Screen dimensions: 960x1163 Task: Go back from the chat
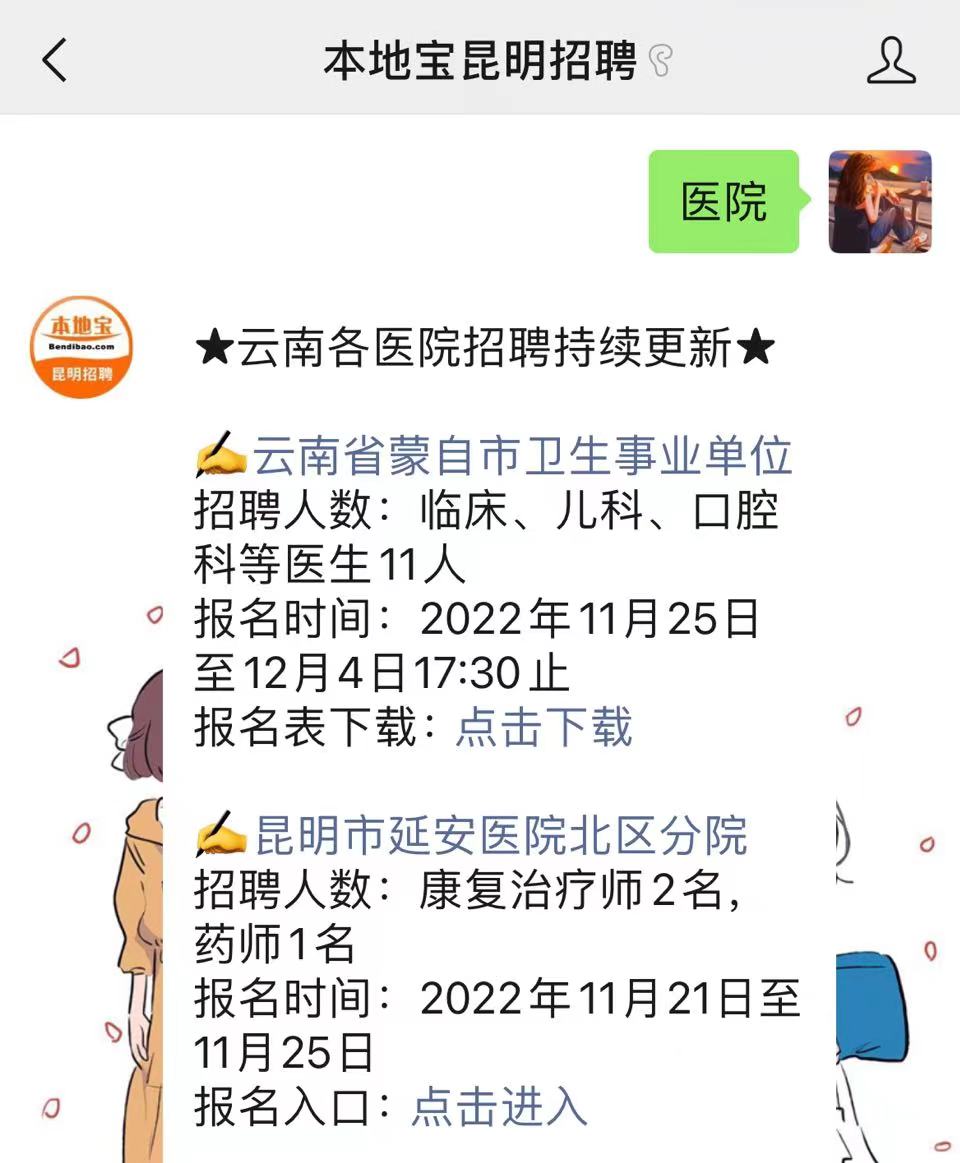pos(56,60)
